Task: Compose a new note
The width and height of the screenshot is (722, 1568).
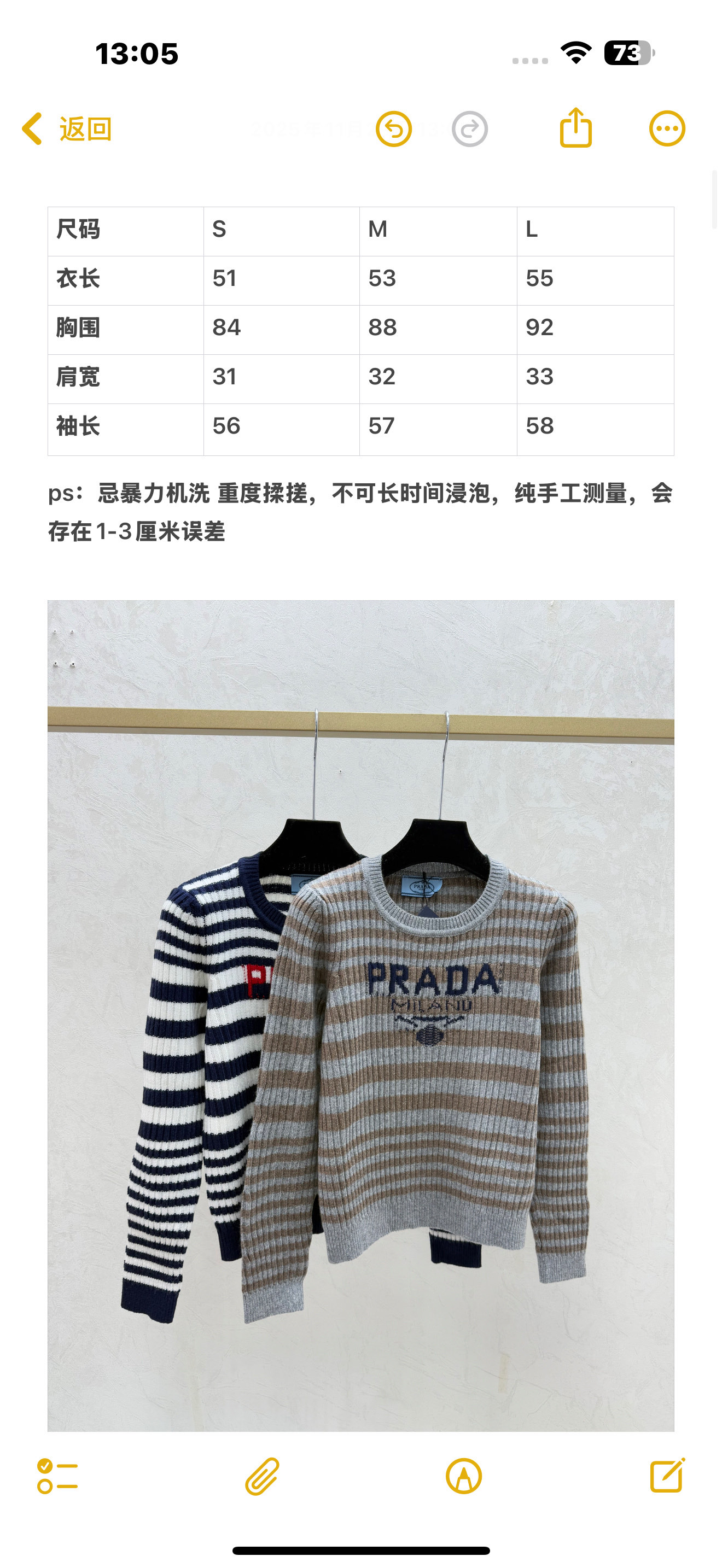Action: point(667,1475)
